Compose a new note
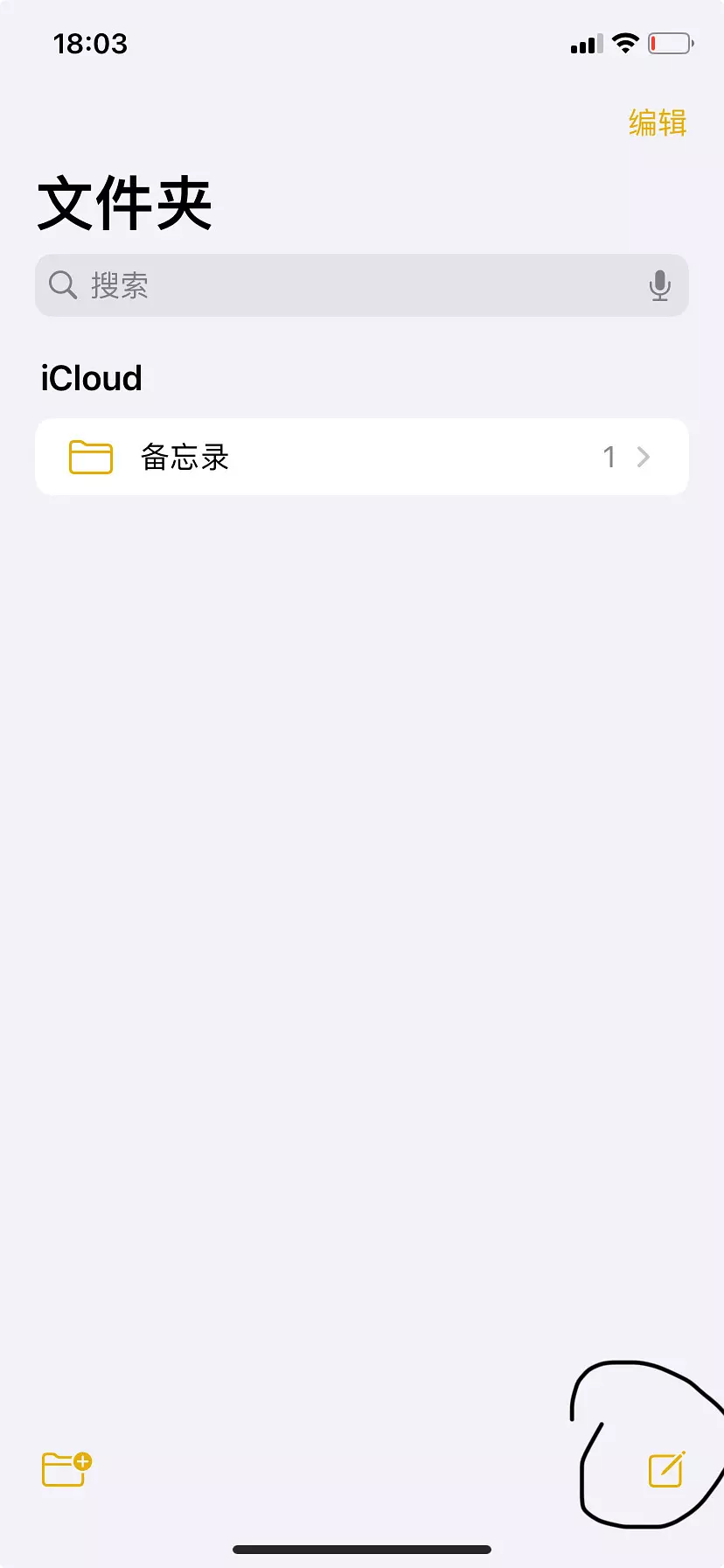724x1568 pixels. pos(666,1469)
